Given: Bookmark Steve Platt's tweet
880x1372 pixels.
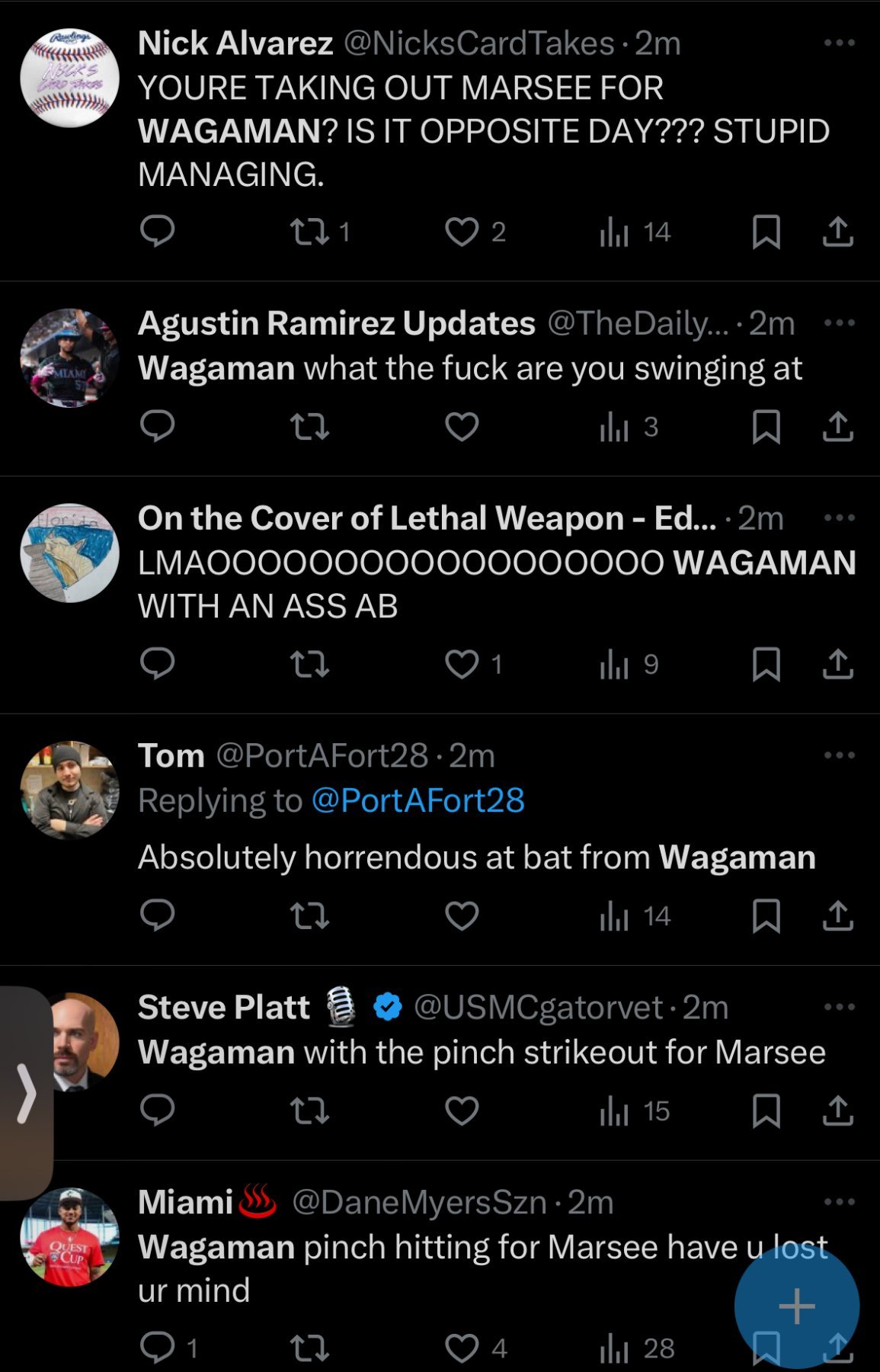Looking at the screenshot, I should [x=766, y=1111].
